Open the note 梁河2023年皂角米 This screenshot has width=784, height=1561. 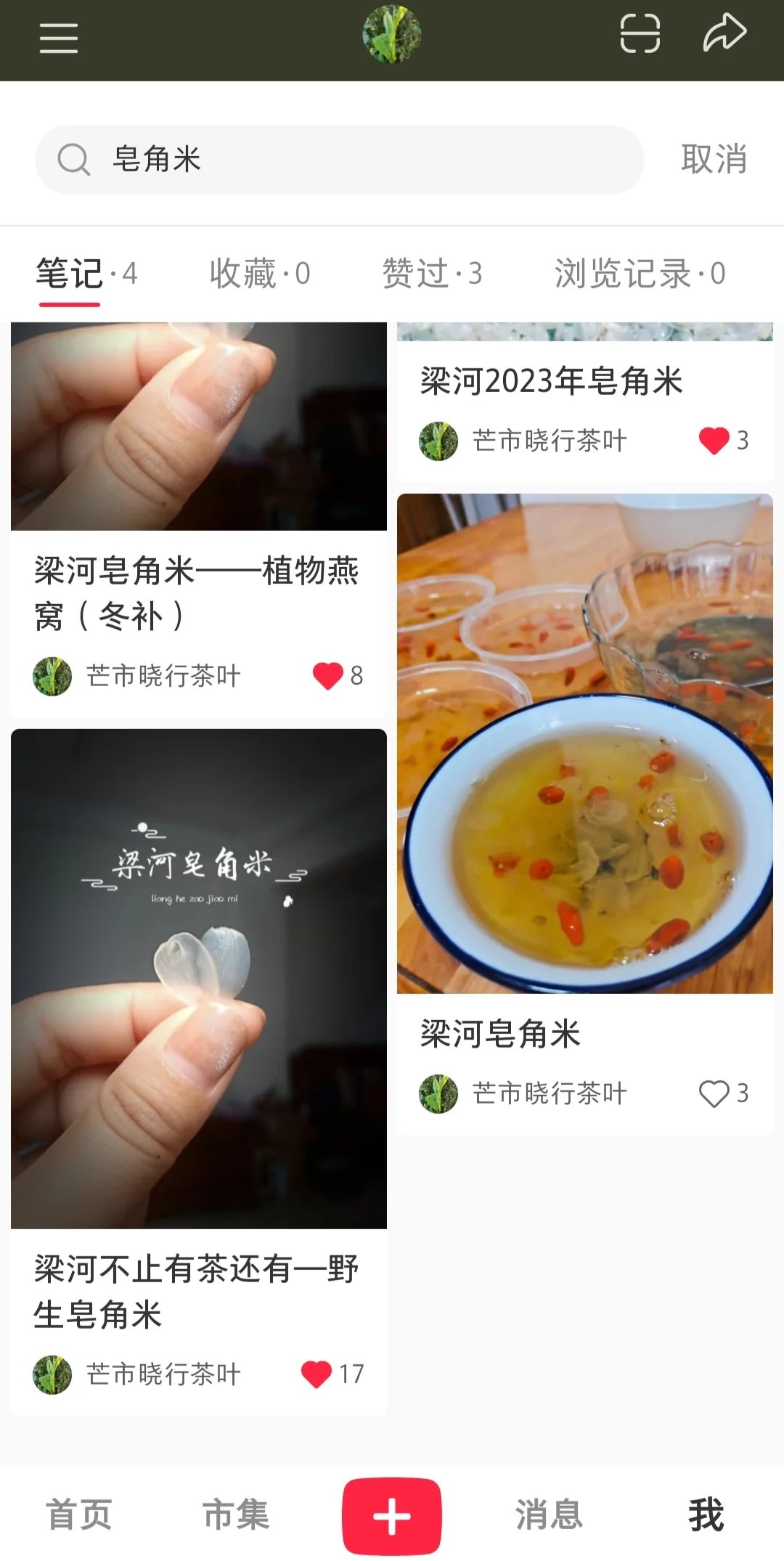552,381
